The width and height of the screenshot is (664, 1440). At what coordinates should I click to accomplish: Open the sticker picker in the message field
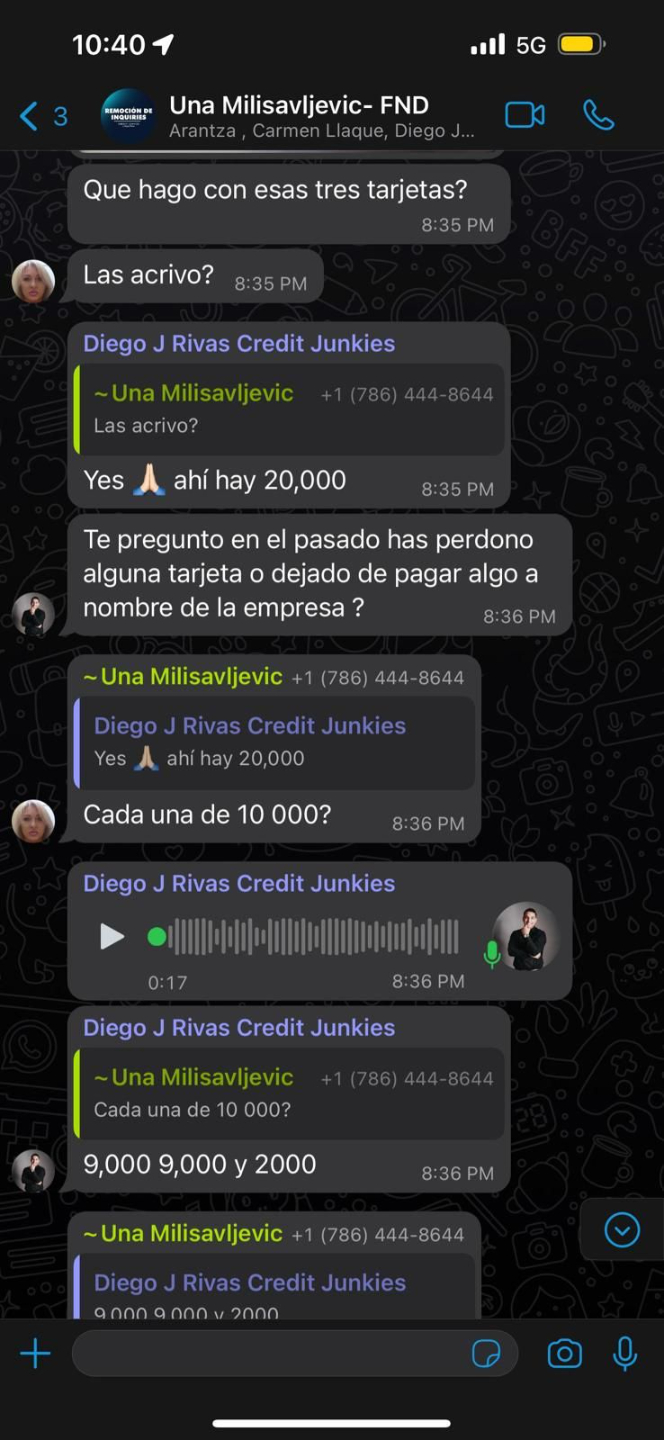486,1354
